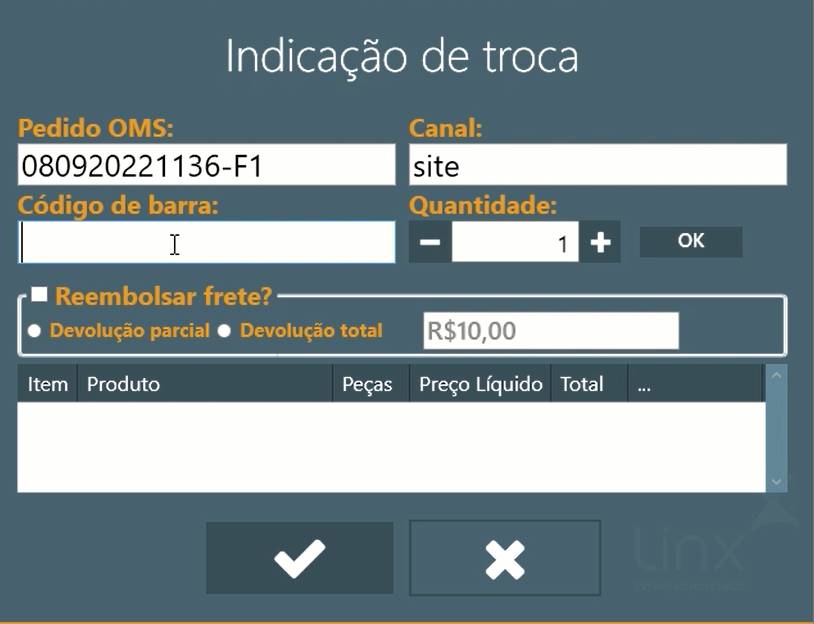Check the Reembolsar frete box

[39, 295]
